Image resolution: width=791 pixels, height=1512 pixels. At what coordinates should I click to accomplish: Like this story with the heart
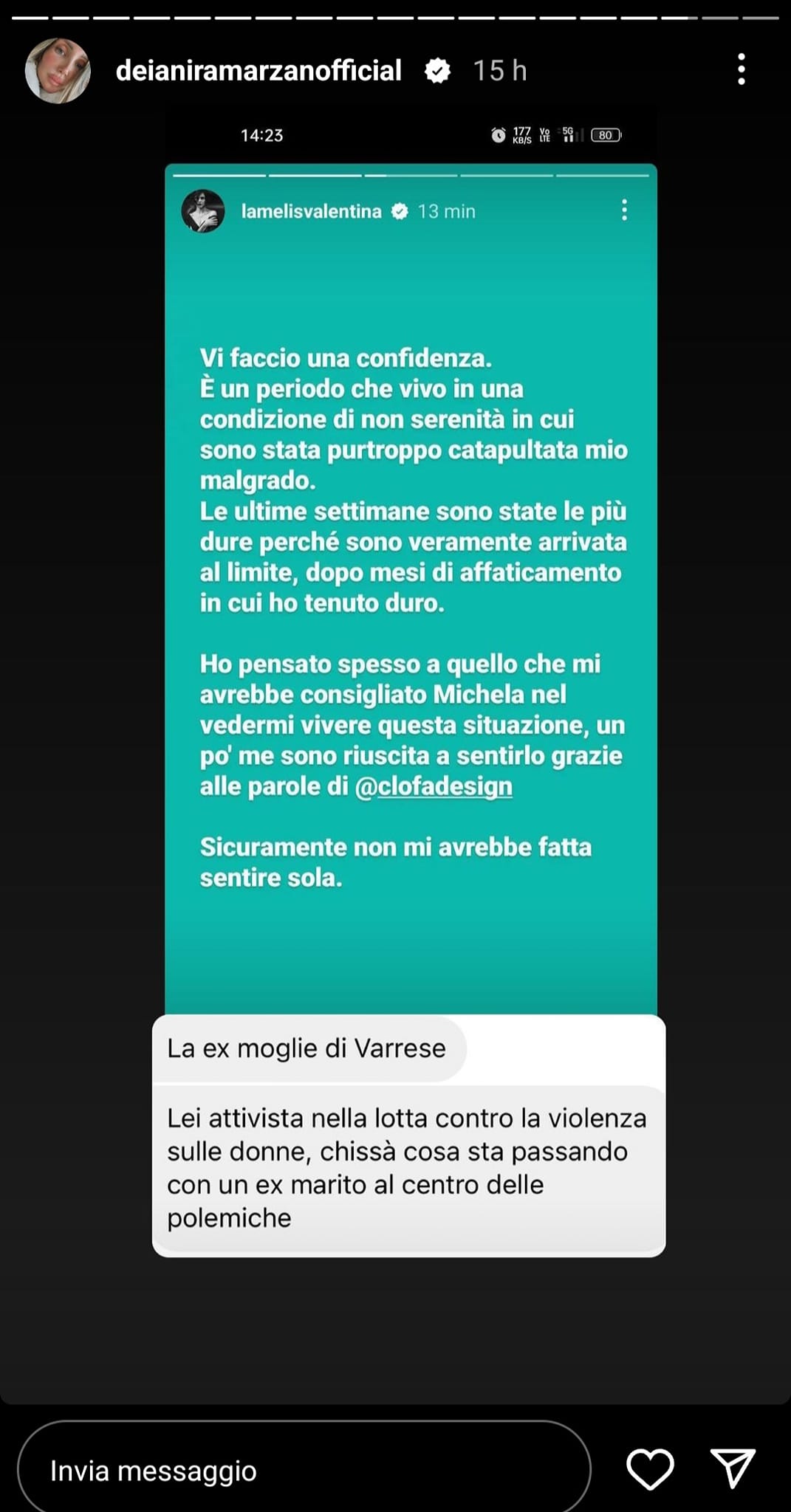click(650, 1468)
